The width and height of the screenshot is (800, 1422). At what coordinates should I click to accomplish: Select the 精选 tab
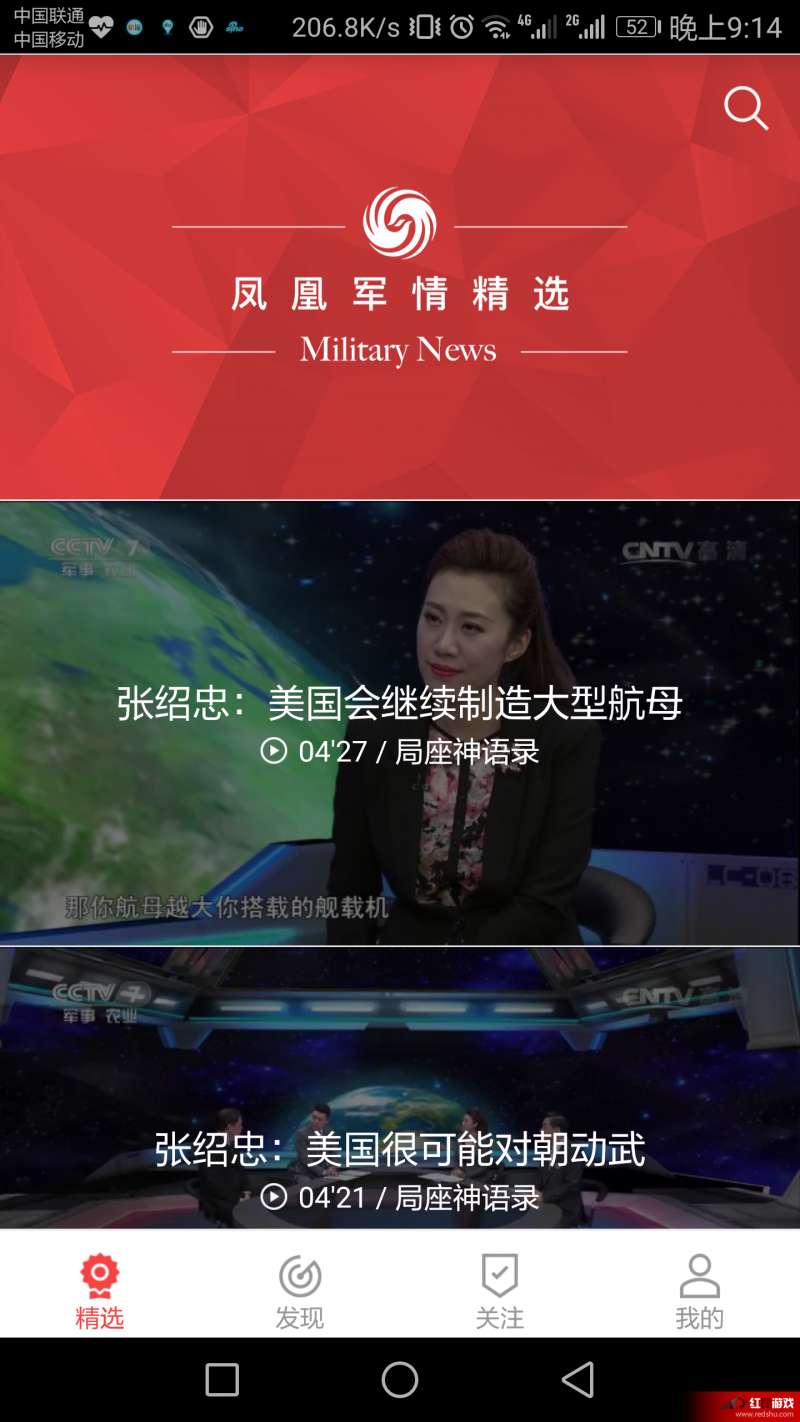(x=100, y=1292)
